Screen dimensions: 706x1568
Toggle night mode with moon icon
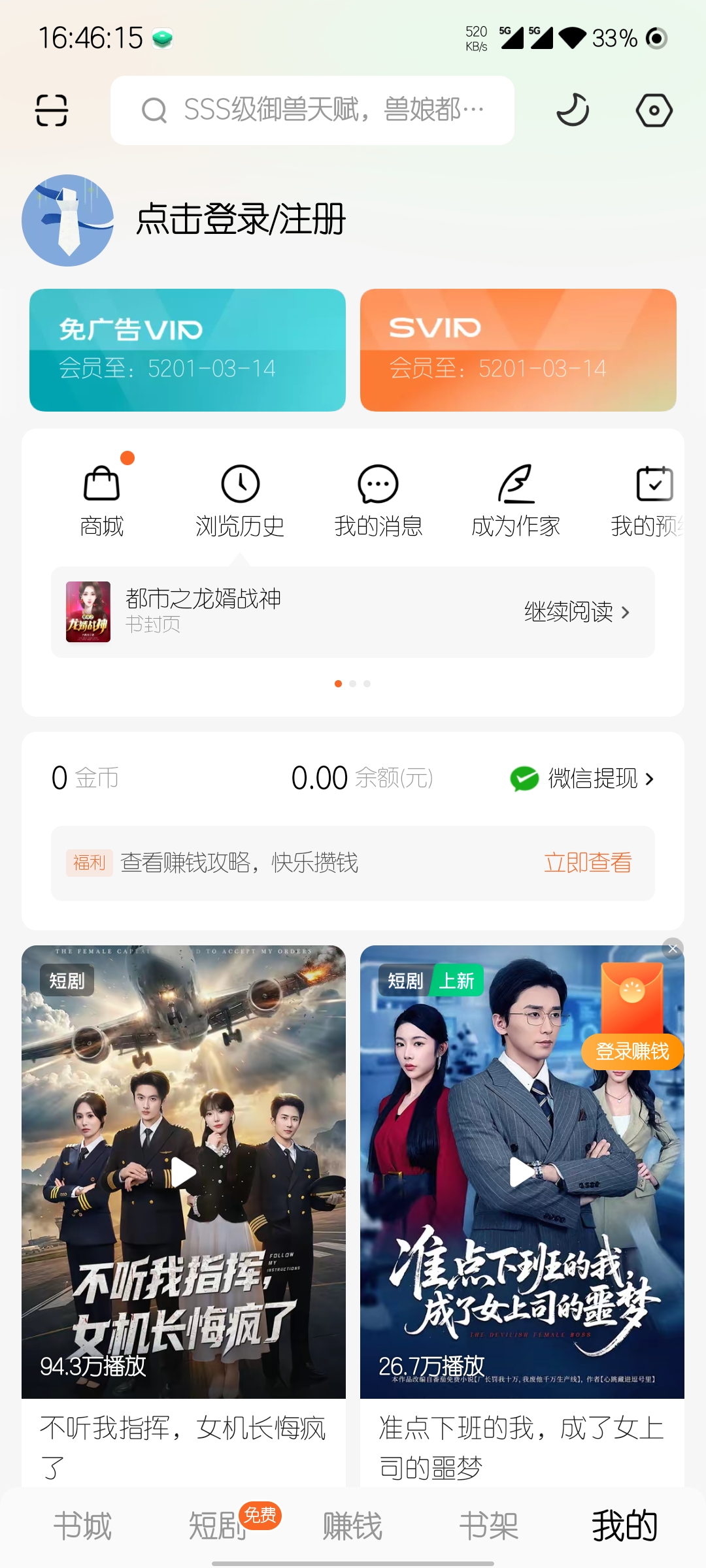573,110
